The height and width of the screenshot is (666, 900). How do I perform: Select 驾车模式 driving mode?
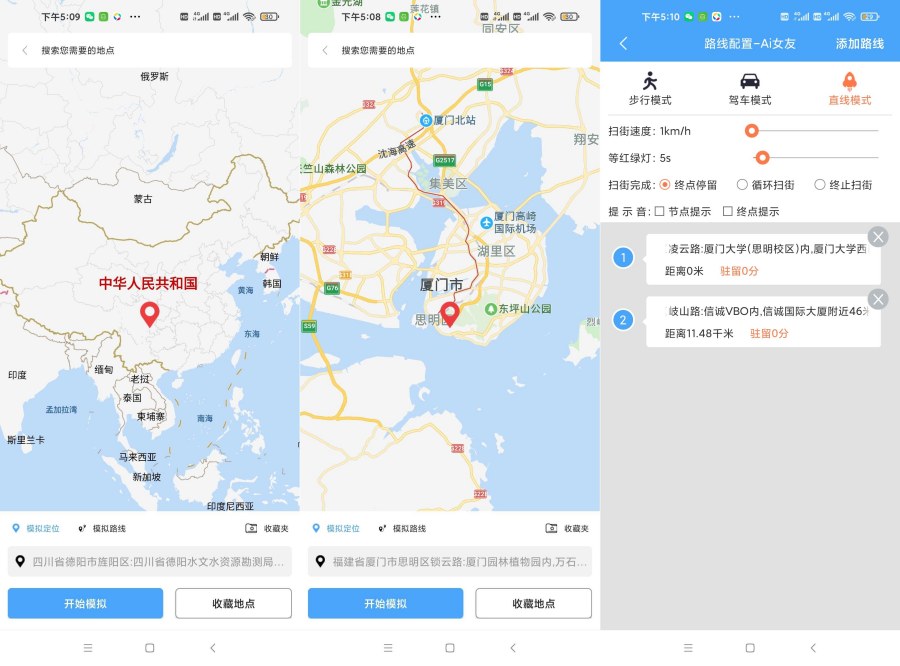tap(749, 88)
